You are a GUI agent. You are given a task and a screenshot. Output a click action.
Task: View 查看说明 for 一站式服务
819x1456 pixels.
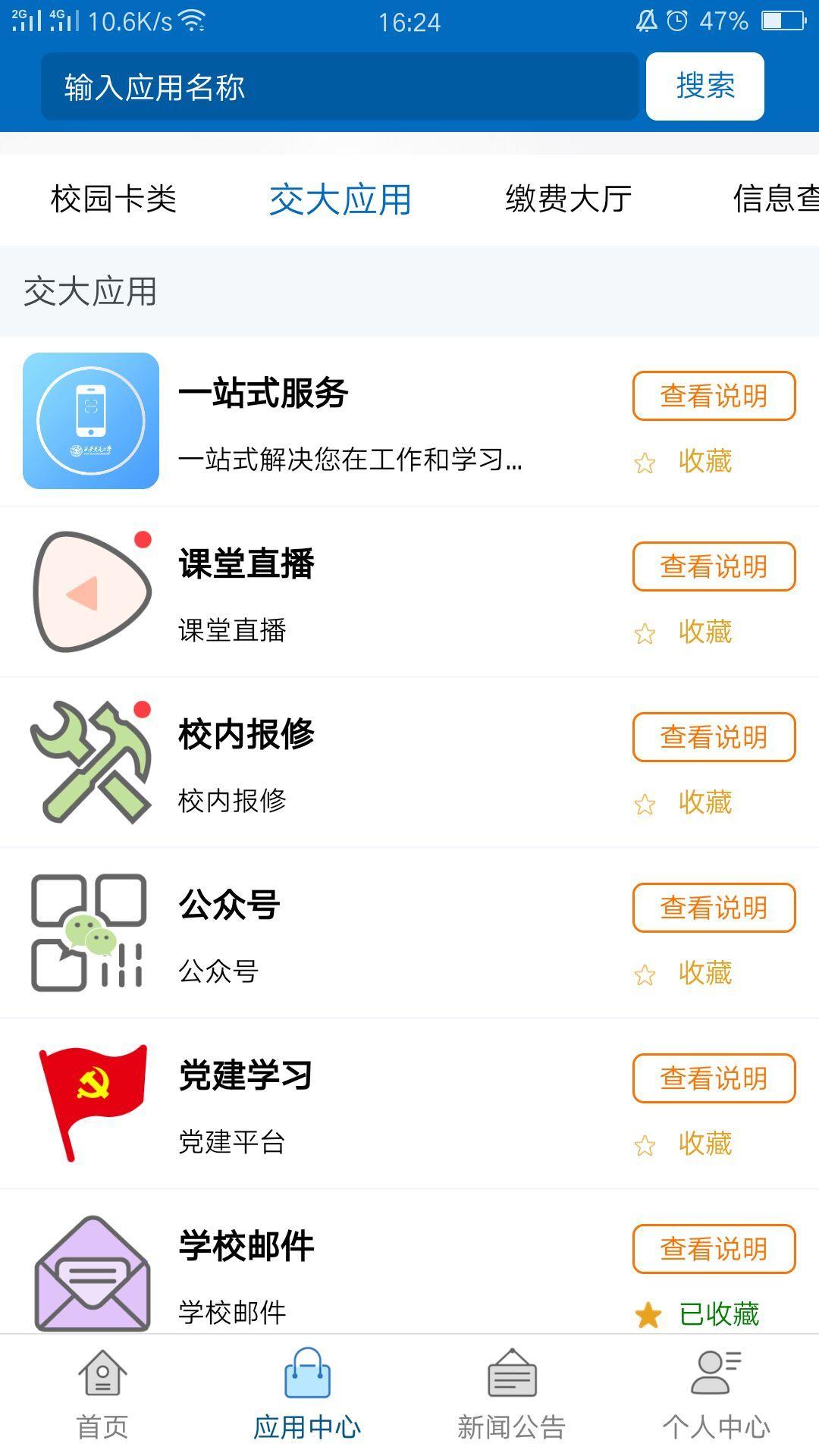[714, 396]
